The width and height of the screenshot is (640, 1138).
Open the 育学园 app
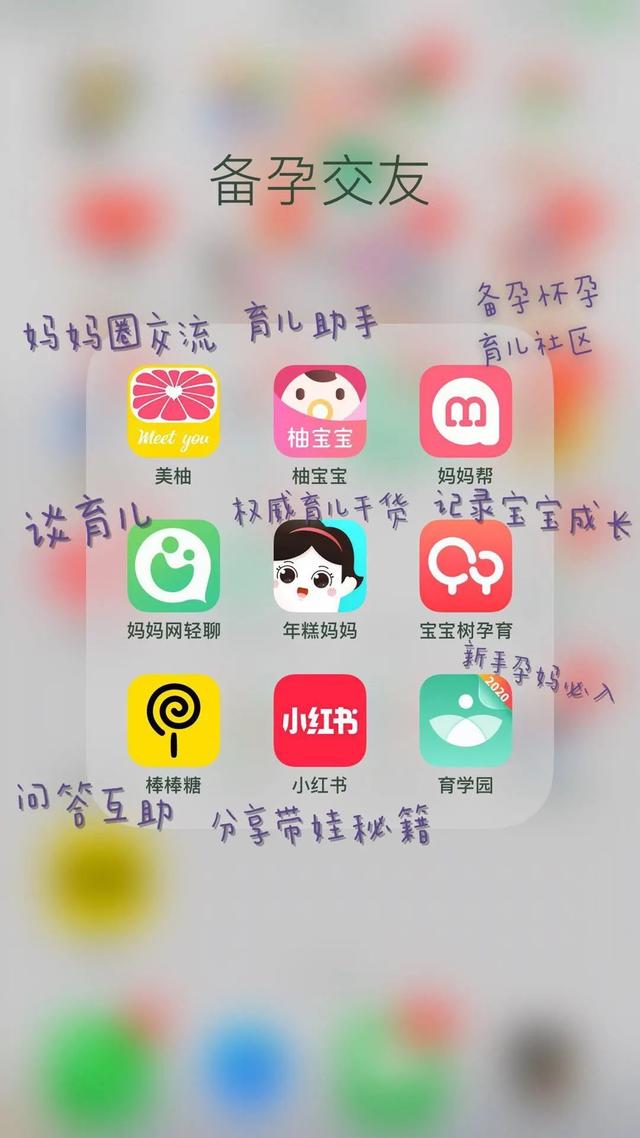(x=465, y=720)
